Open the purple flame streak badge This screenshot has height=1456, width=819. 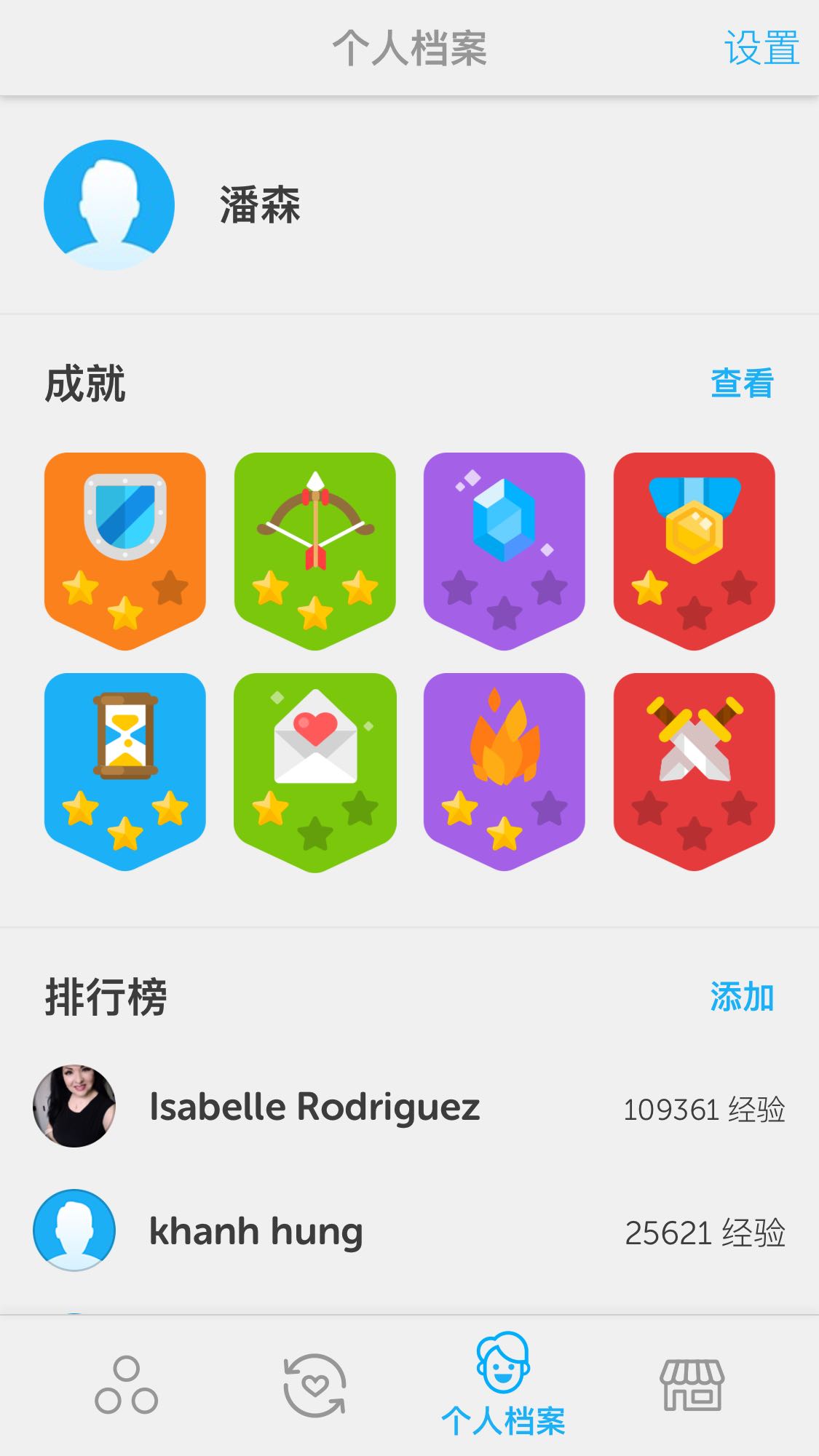tap(504, 771)
